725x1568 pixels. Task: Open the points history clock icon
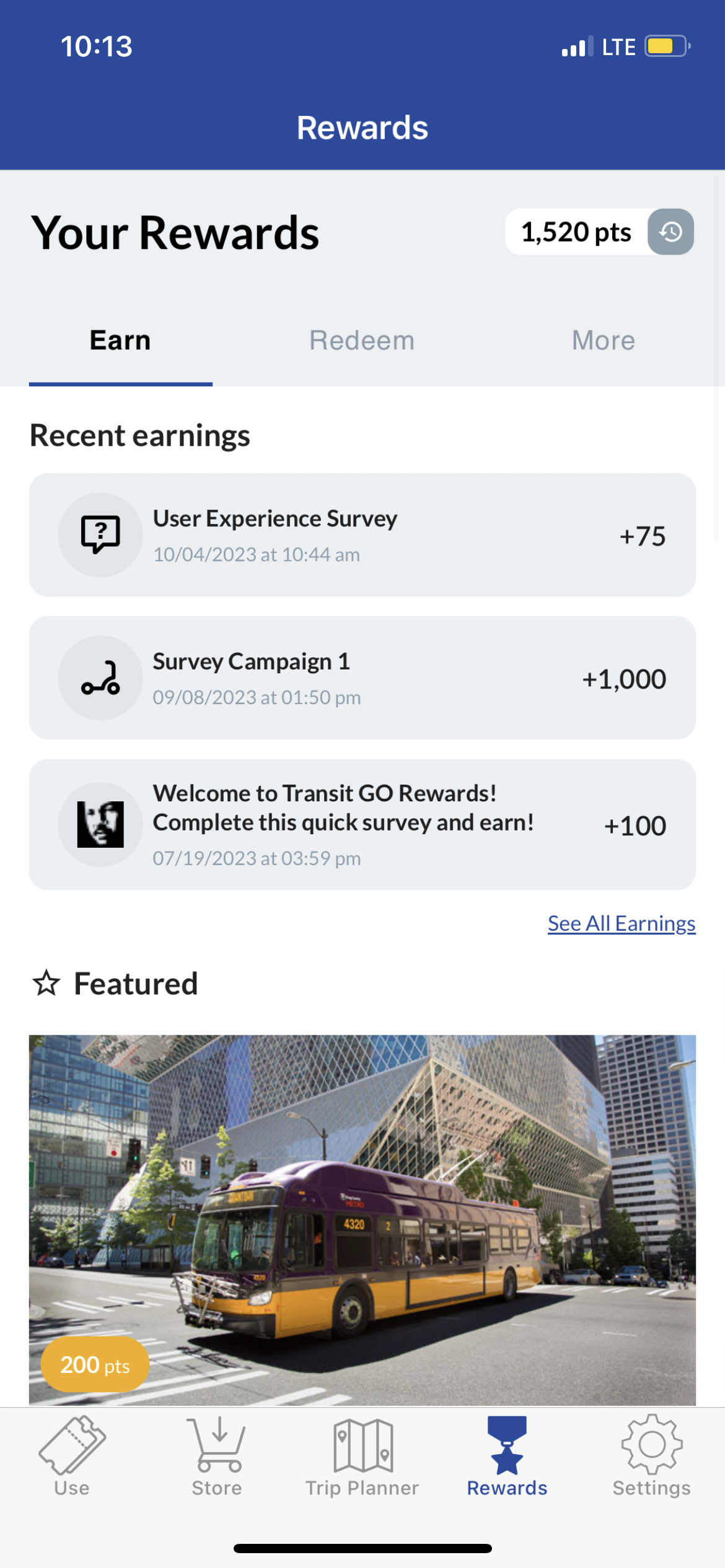tap(670, 232)
